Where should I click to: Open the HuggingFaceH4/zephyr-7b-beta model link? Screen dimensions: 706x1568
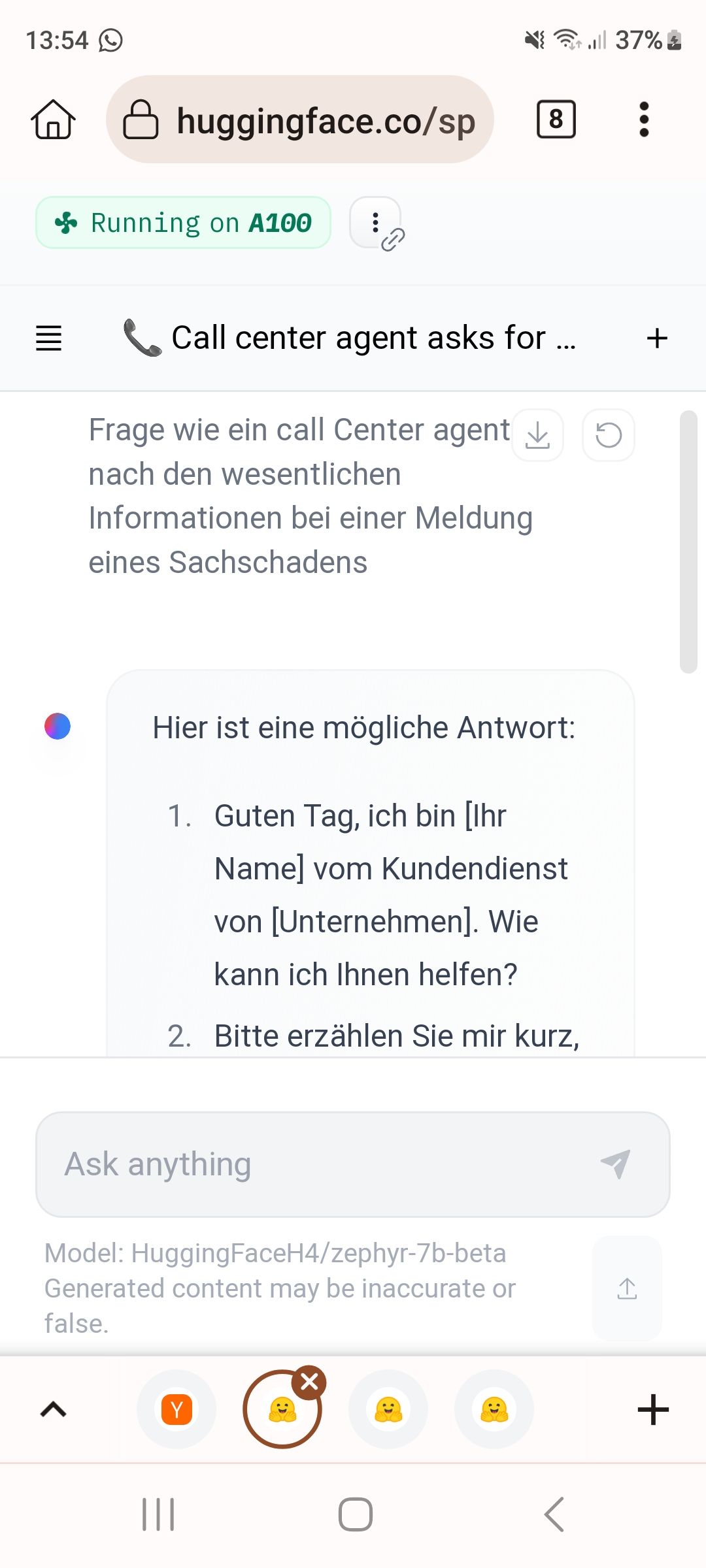tap(318, 1253)
